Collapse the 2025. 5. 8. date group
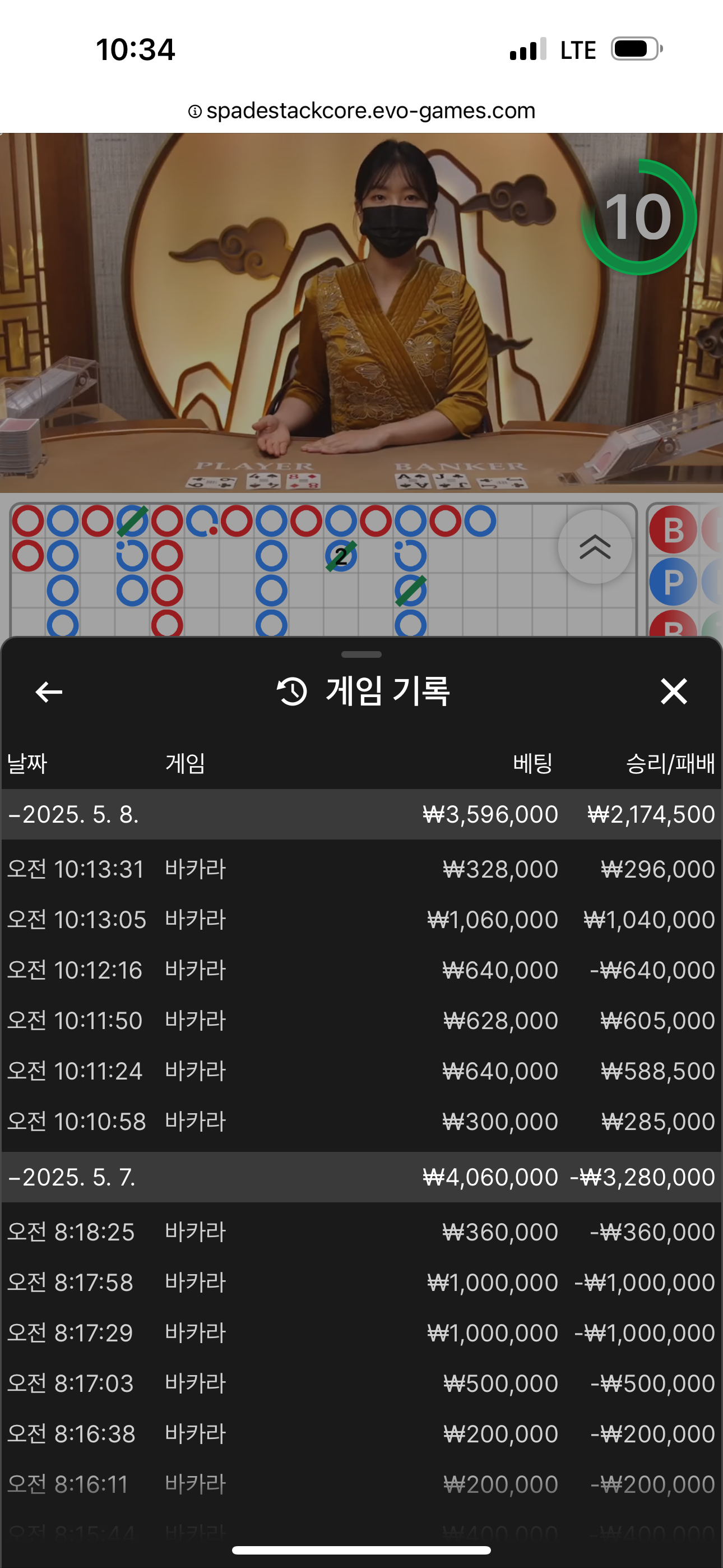This screenshot has width=723, height=1568. tap(361, 814)
